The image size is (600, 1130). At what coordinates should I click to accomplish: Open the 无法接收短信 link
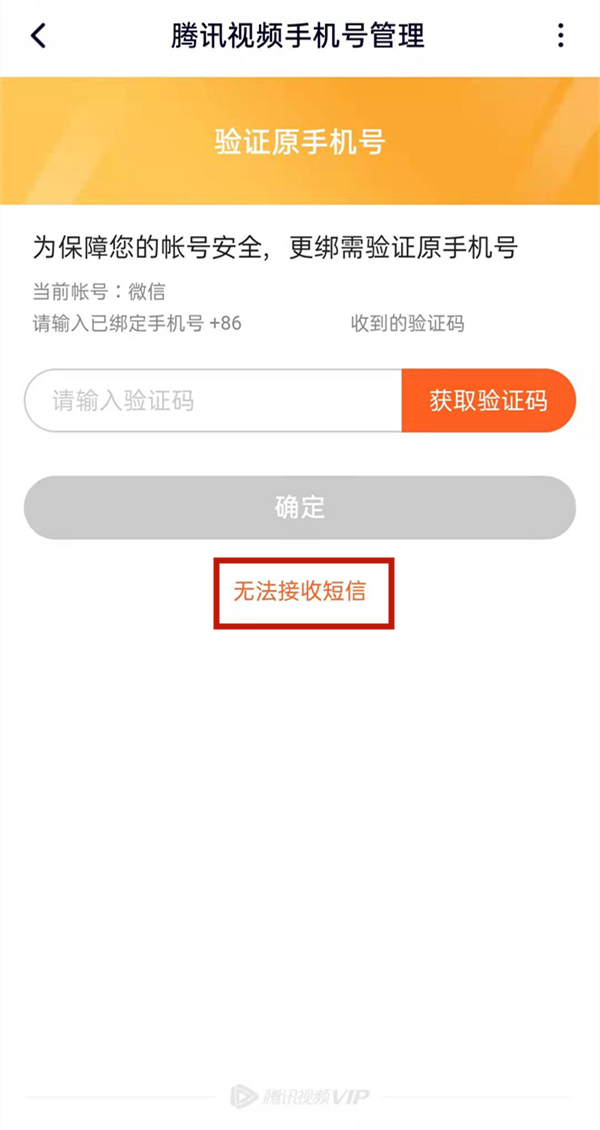(300, 591)
